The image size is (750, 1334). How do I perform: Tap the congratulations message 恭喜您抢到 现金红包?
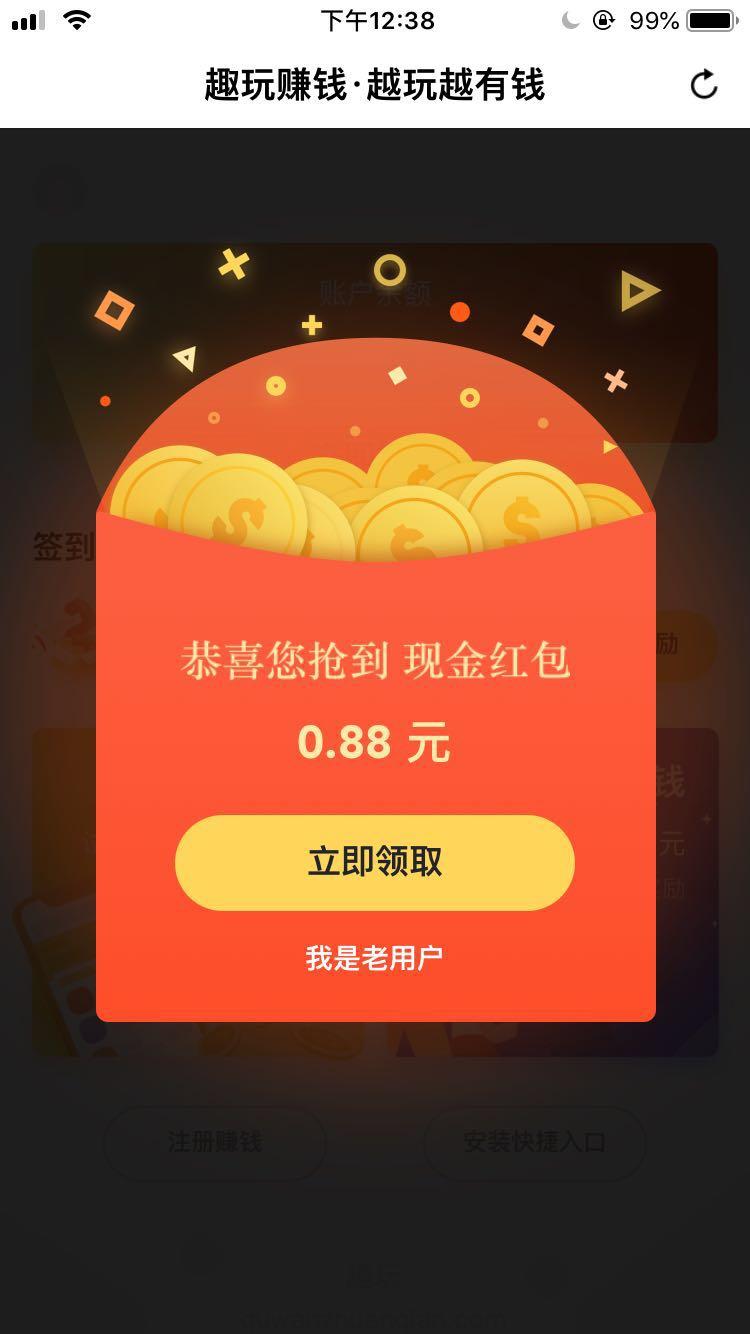[x=375, y=660]
